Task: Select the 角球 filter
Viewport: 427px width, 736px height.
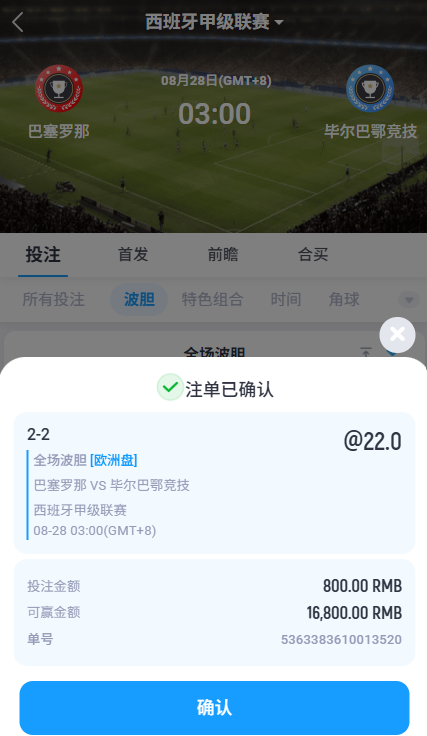Action: (344, 299)
